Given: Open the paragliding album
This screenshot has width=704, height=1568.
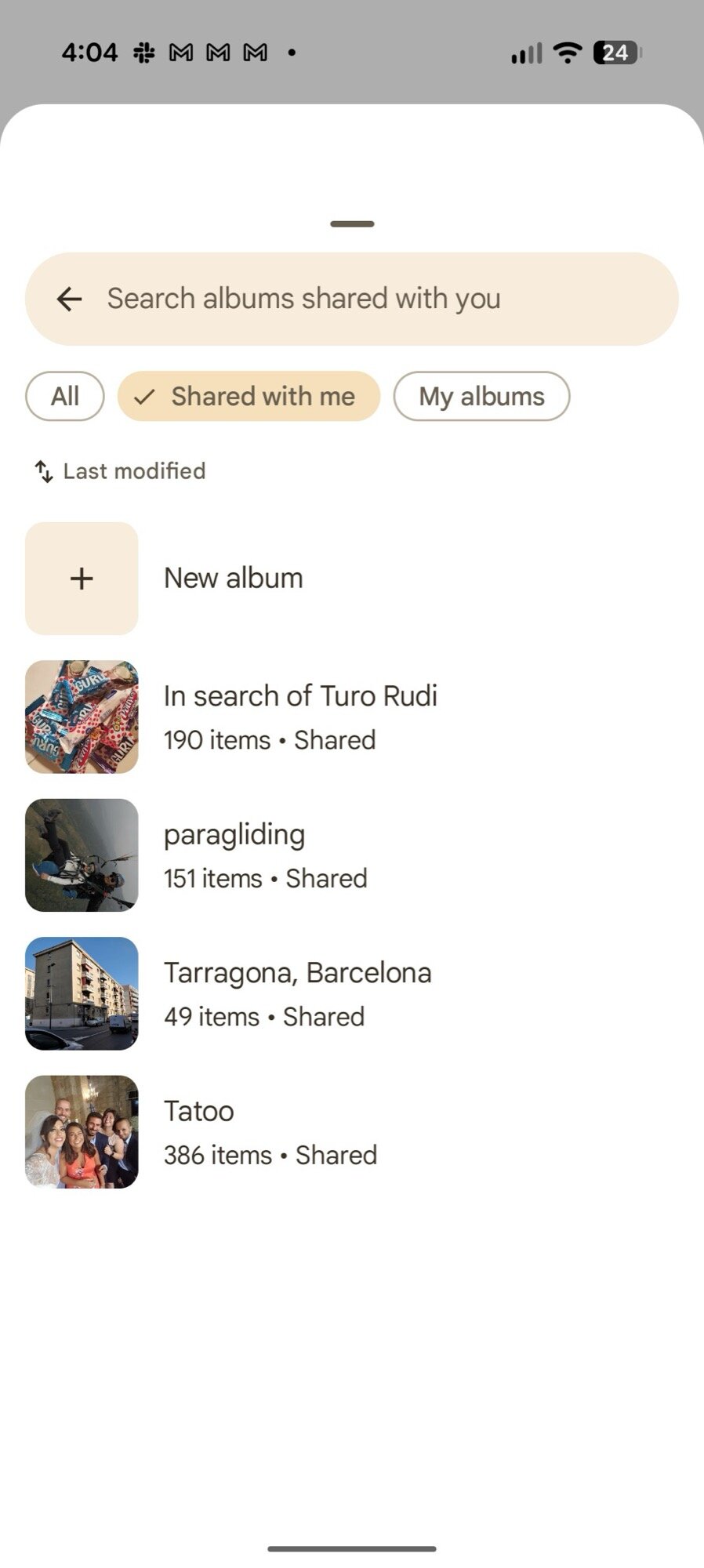Looking at the screenshot, I should click(234, 855).
